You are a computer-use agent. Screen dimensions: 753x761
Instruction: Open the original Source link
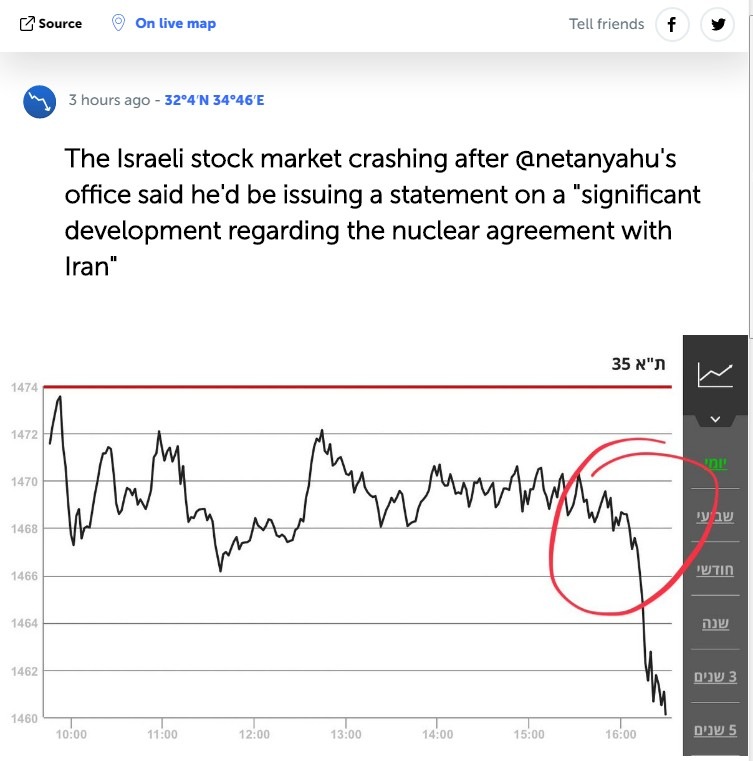[x=51, y=23]
